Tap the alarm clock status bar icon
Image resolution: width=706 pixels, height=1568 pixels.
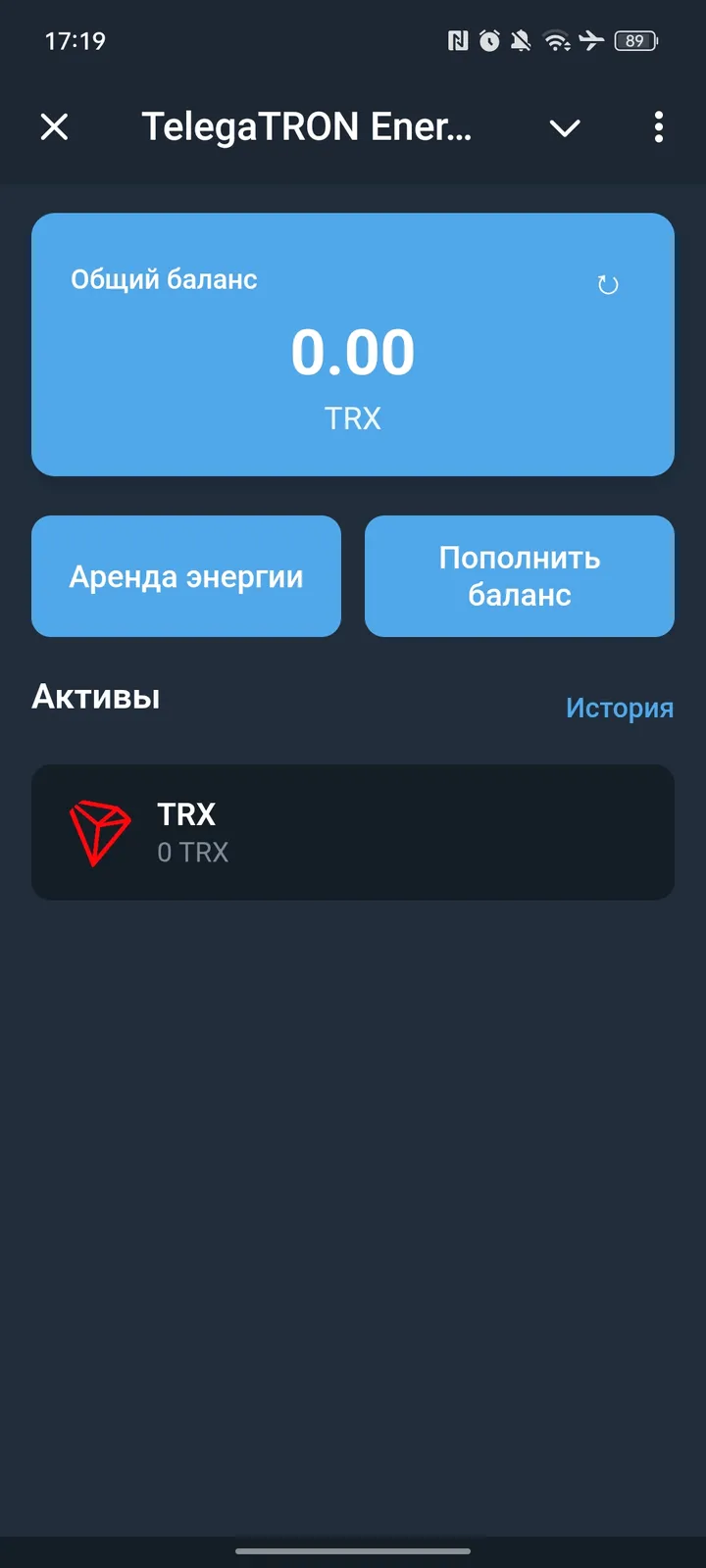click(x=490, y=41)
